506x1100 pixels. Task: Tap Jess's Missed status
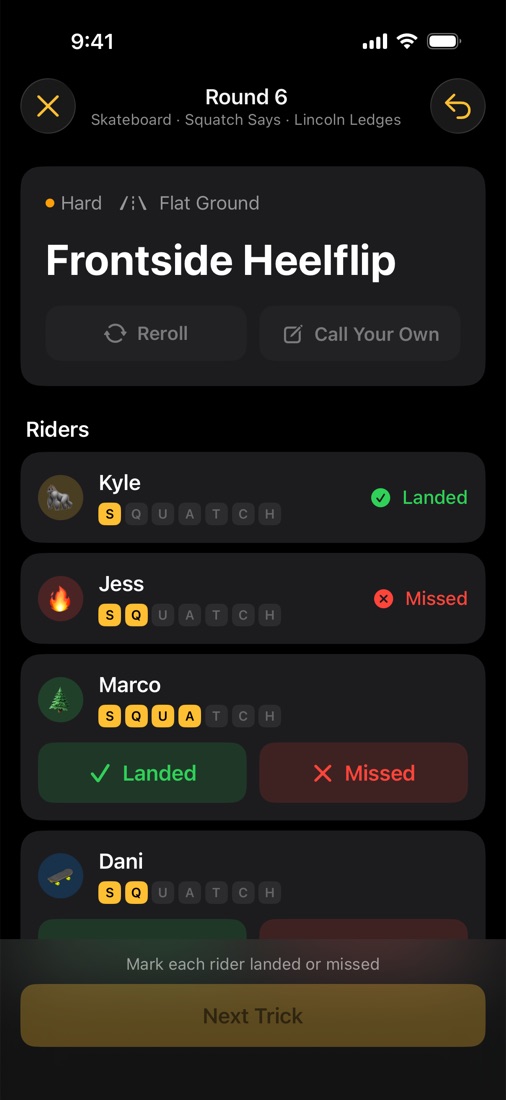point(420,598)
